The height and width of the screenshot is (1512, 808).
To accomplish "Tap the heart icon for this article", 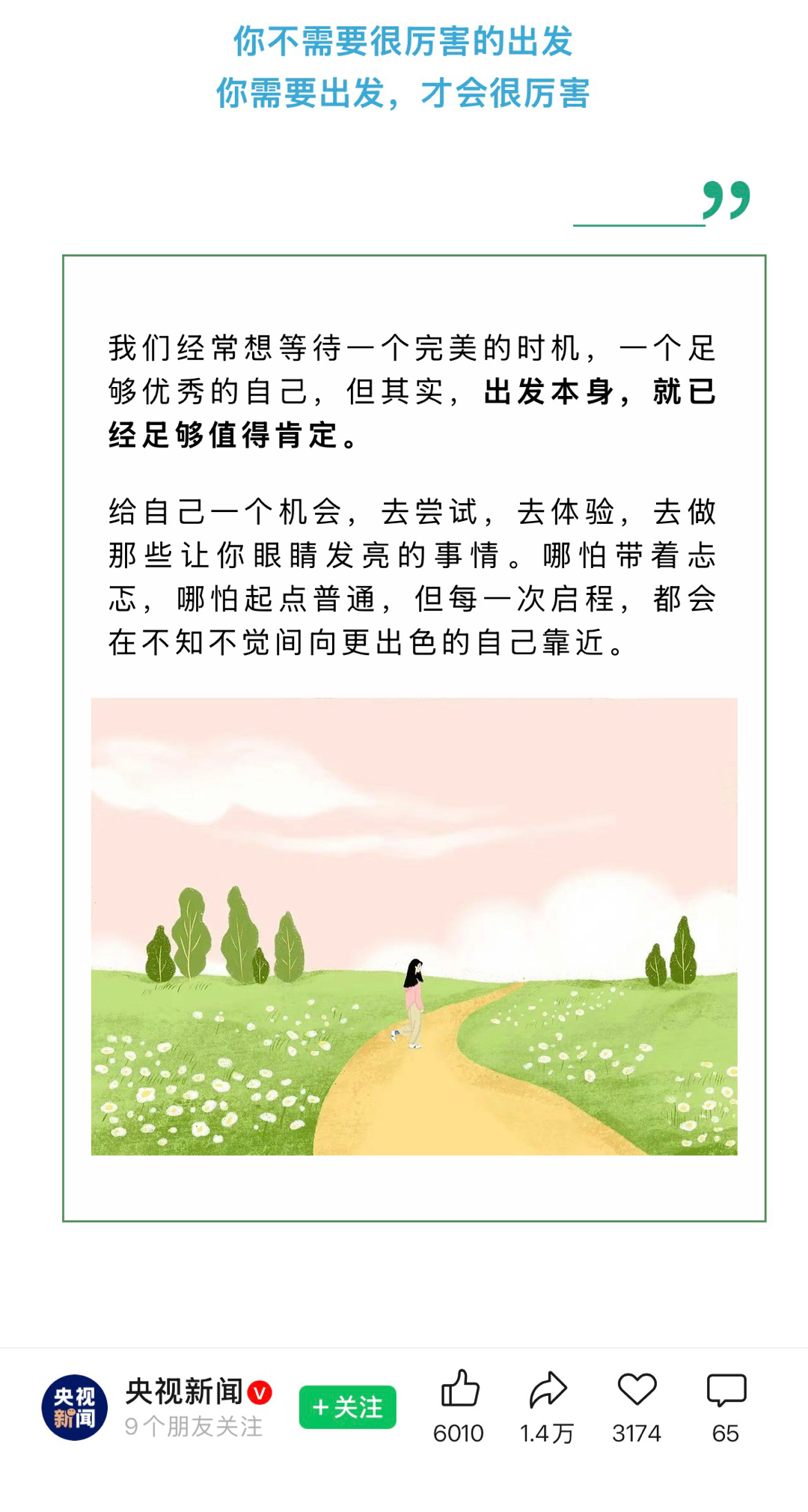I will coord(637,1390).
